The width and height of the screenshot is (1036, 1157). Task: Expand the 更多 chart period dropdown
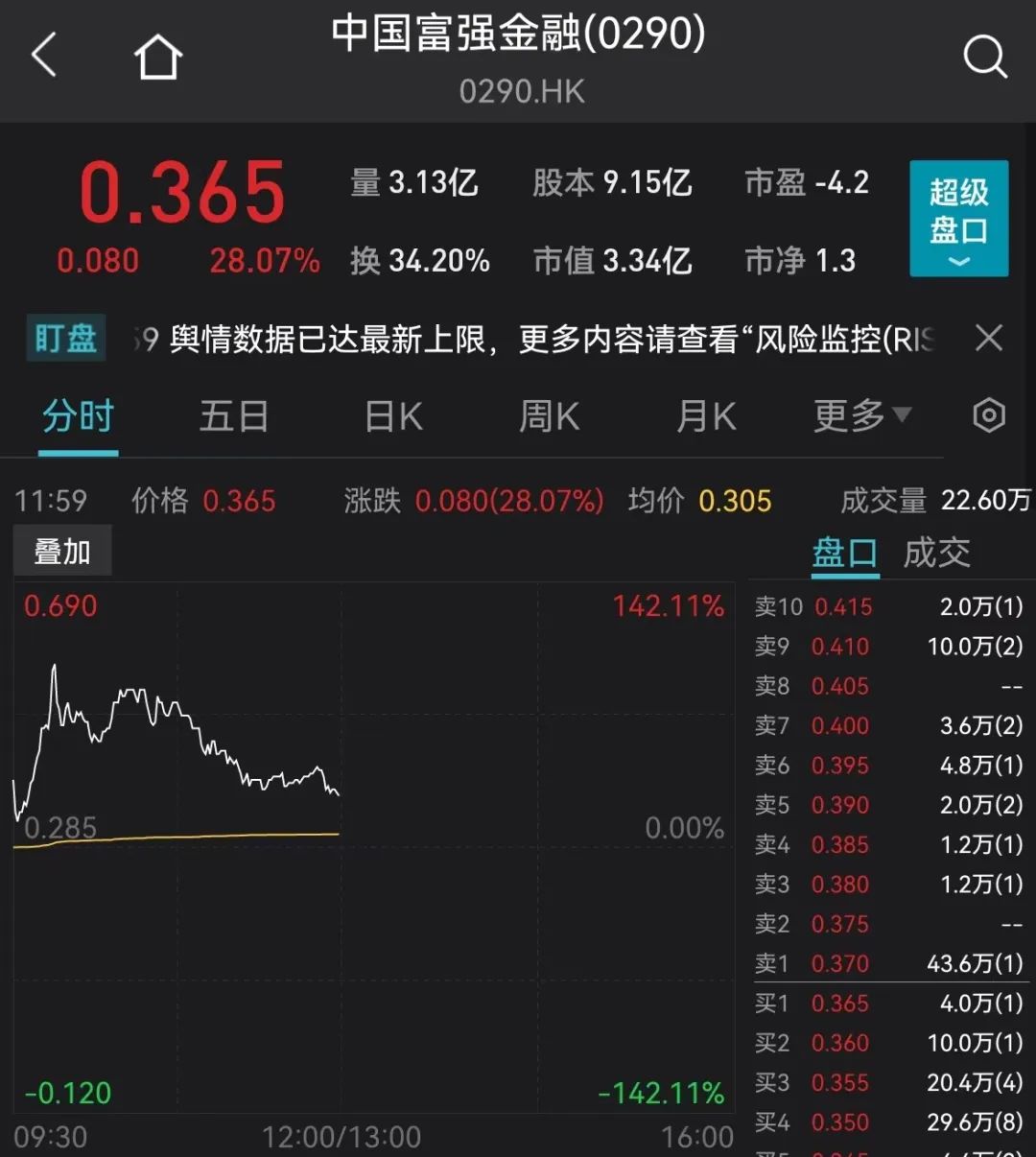pos(861,416)
